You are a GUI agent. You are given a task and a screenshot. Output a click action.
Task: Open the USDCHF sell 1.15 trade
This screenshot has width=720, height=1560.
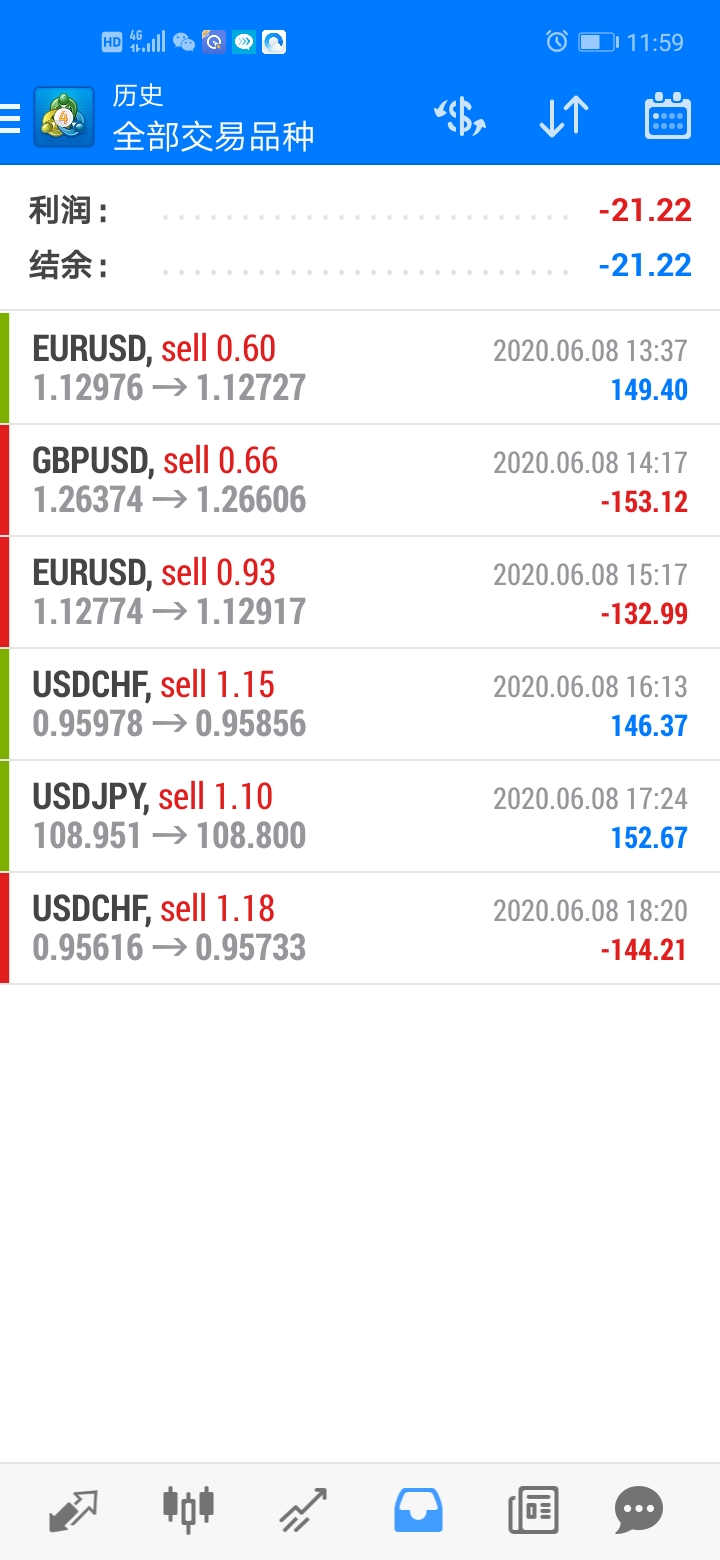360,704
